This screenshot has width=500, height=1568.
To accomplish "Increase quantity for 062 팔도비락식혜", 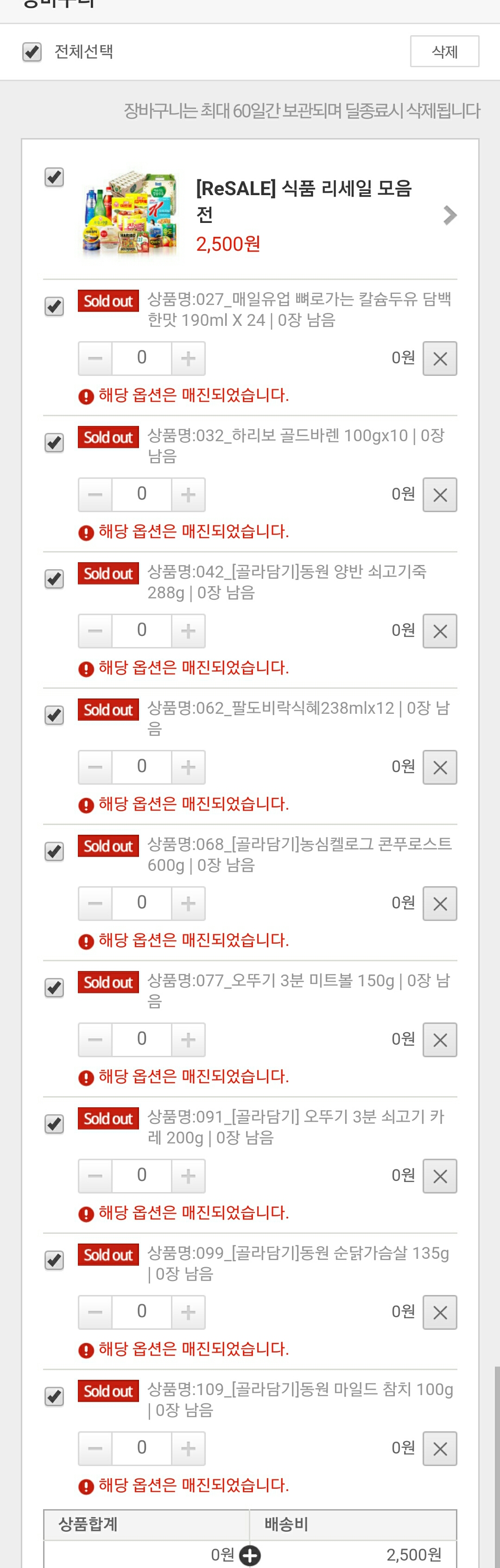I will 188,767.
